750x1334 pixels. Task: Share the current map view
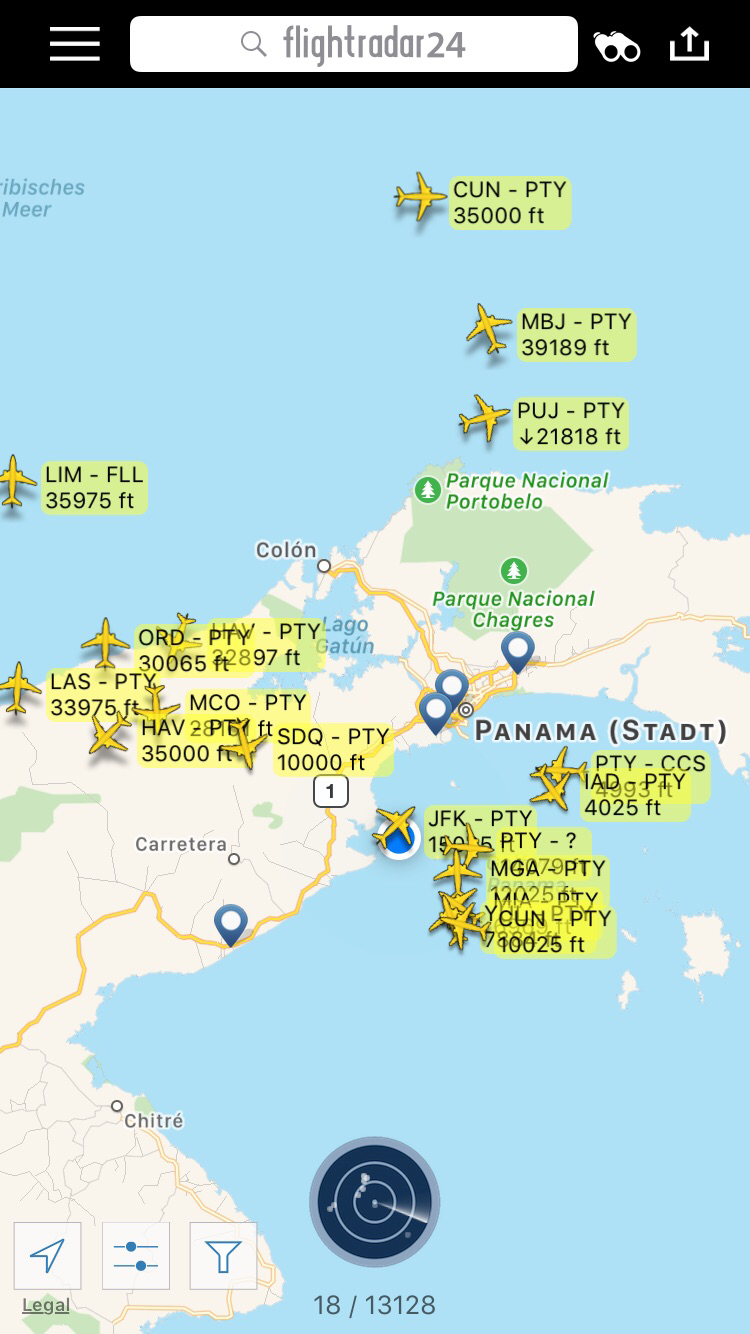pos(689,44)
